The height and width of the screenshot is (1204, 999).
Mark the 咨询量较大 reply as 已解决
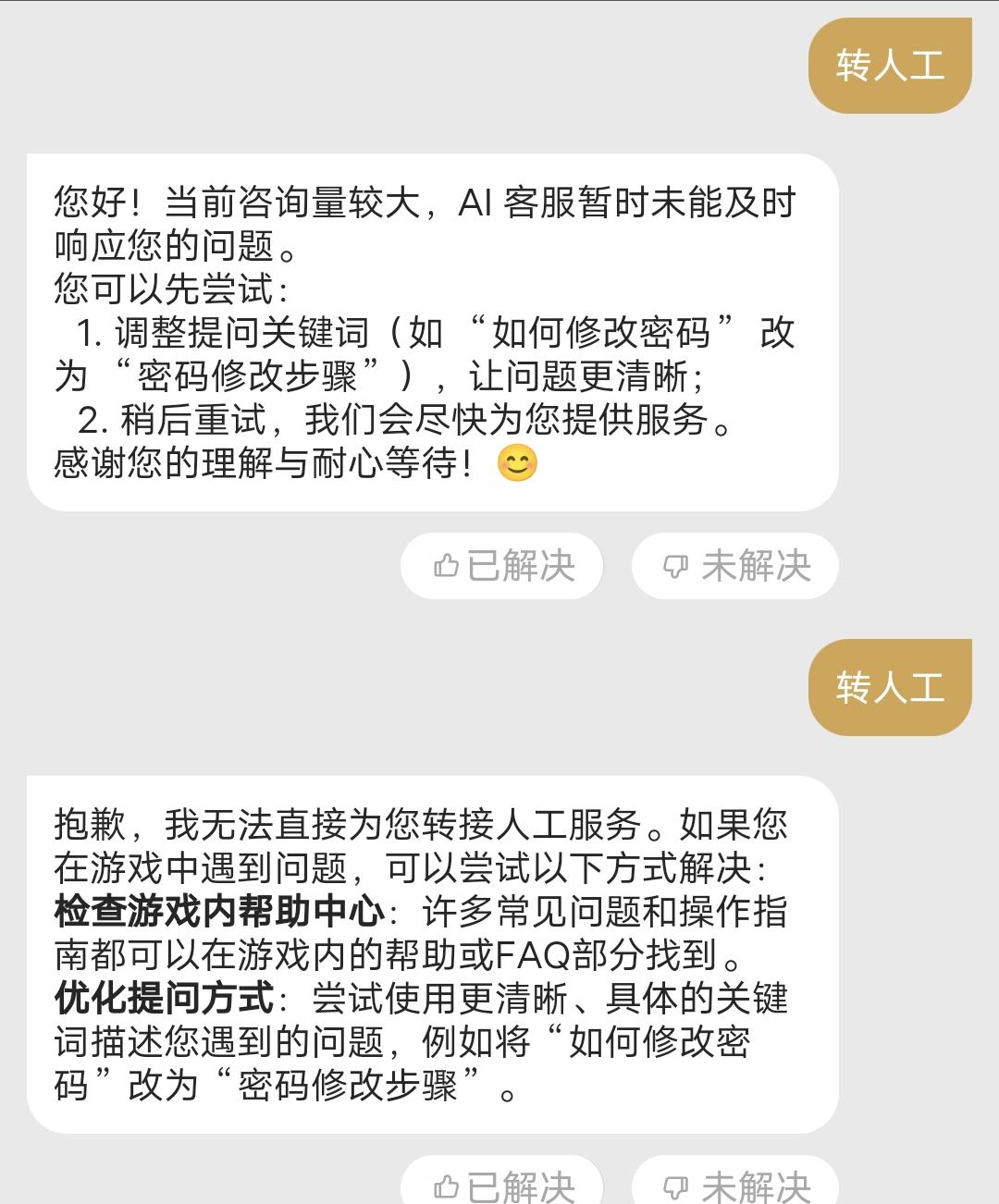(x=502, y=566)
